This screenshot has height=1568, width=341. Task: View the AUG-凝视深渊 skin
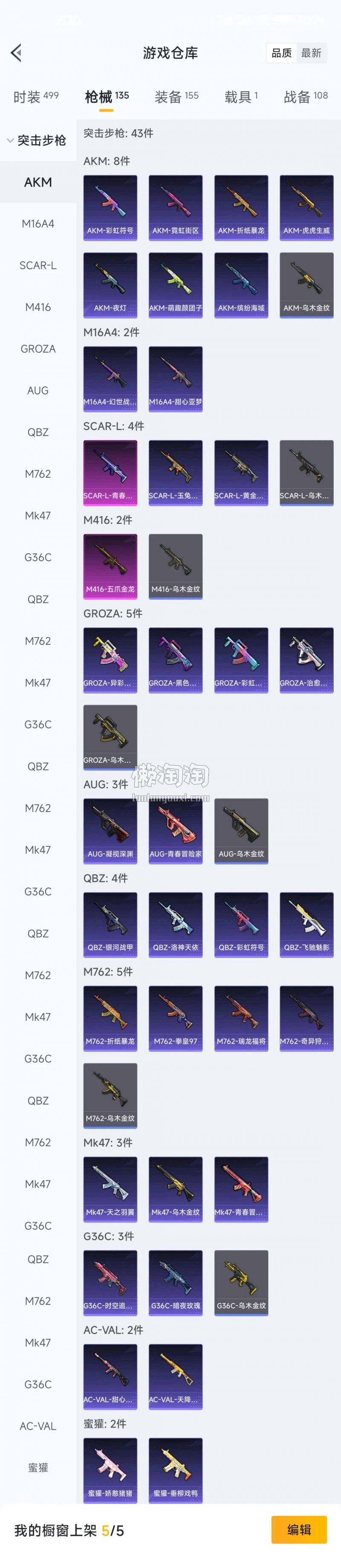tap(110, 831)
